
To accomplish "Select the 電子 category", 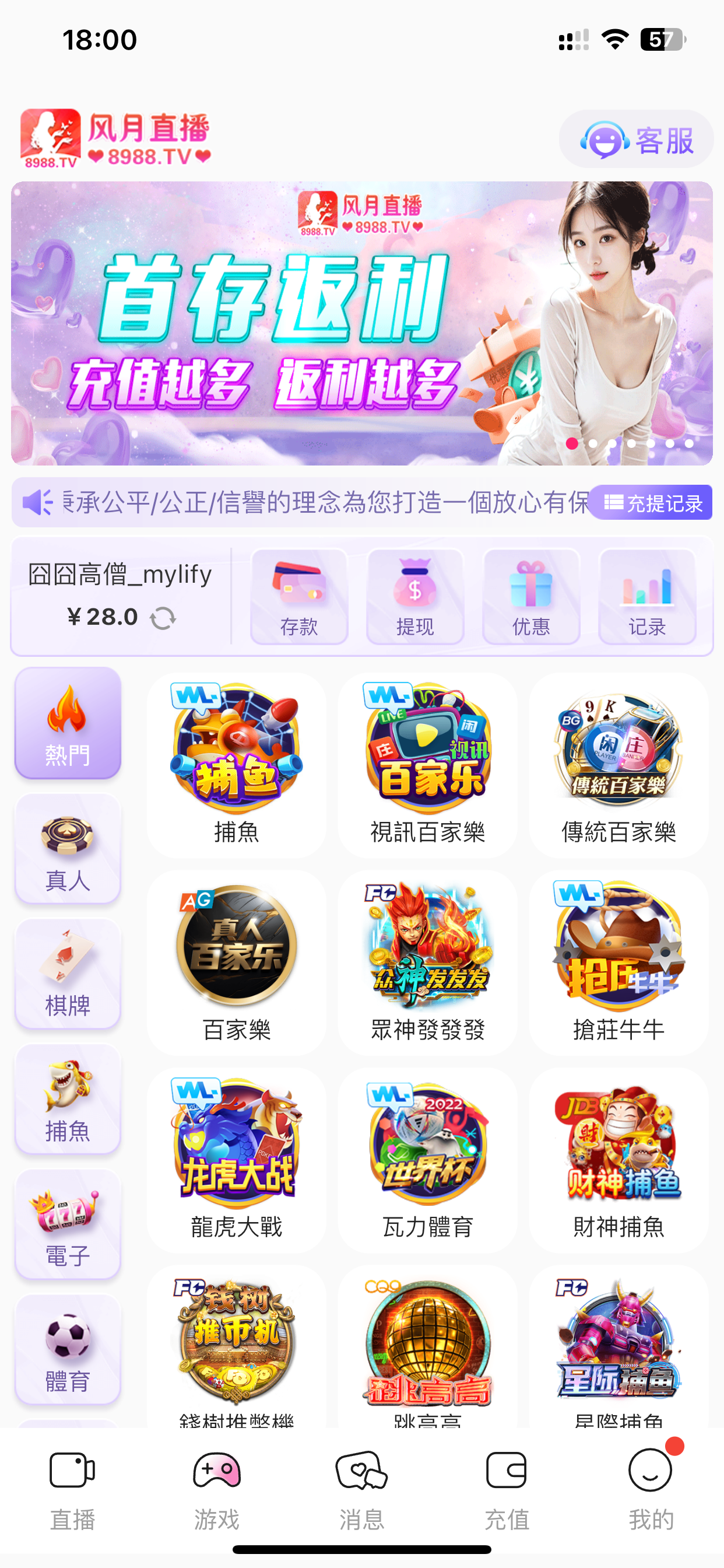I will [x=68, y=1224].
